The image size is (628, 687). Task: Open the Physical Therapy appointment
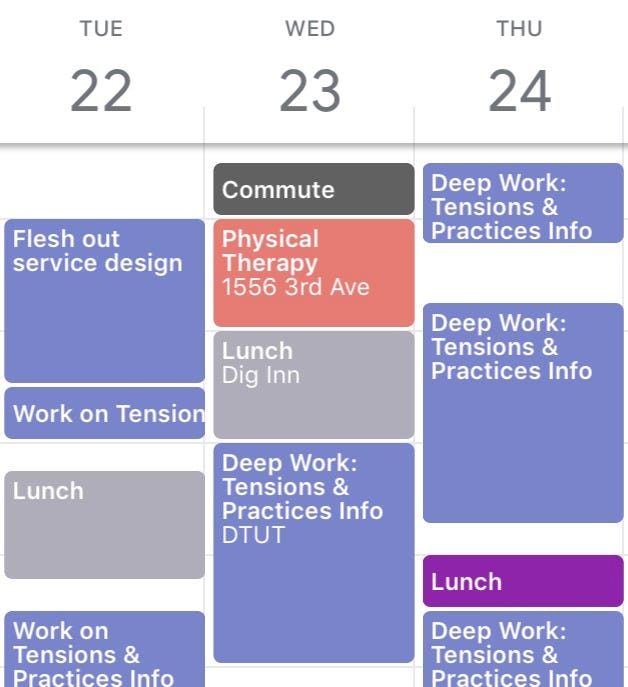pyautogui.click(x=313, y=273)
